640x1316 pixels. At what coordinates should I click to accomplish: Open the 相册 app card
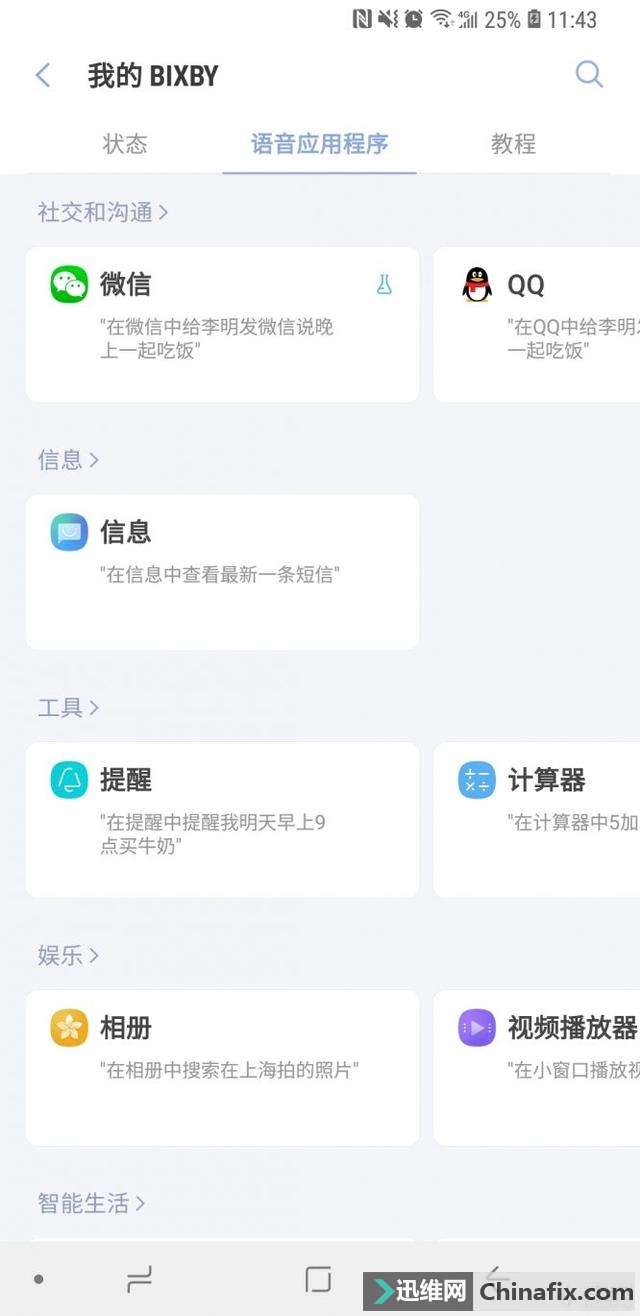222,1067
